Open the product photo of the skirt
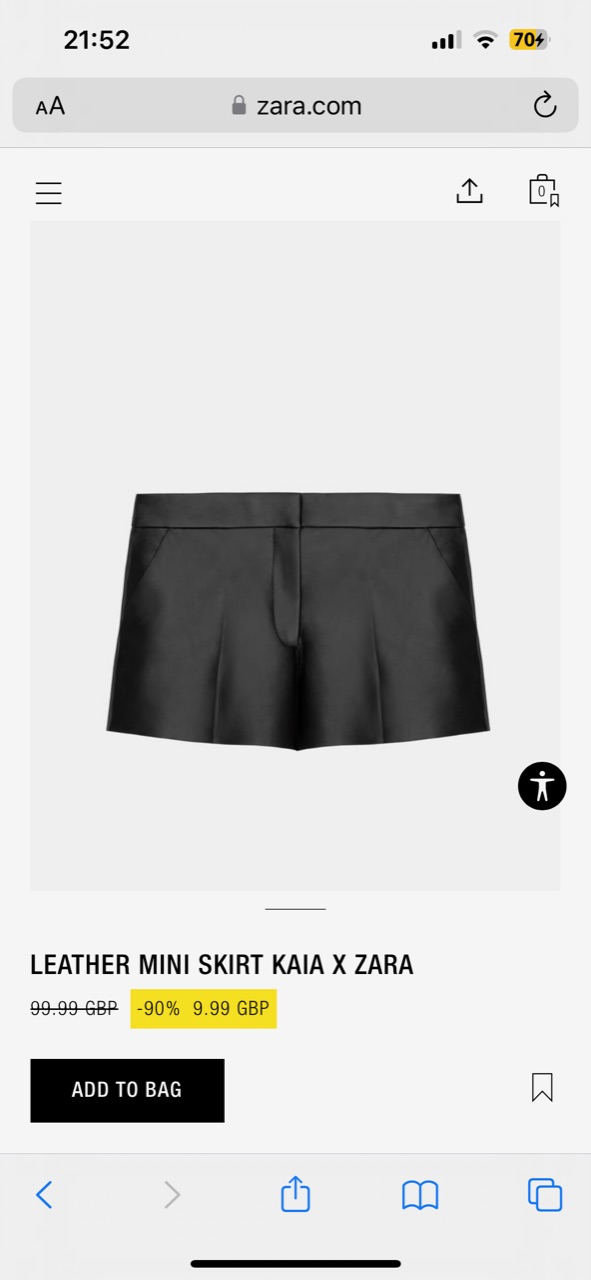This screenshot has height=1280, width=591. point(295,555)
